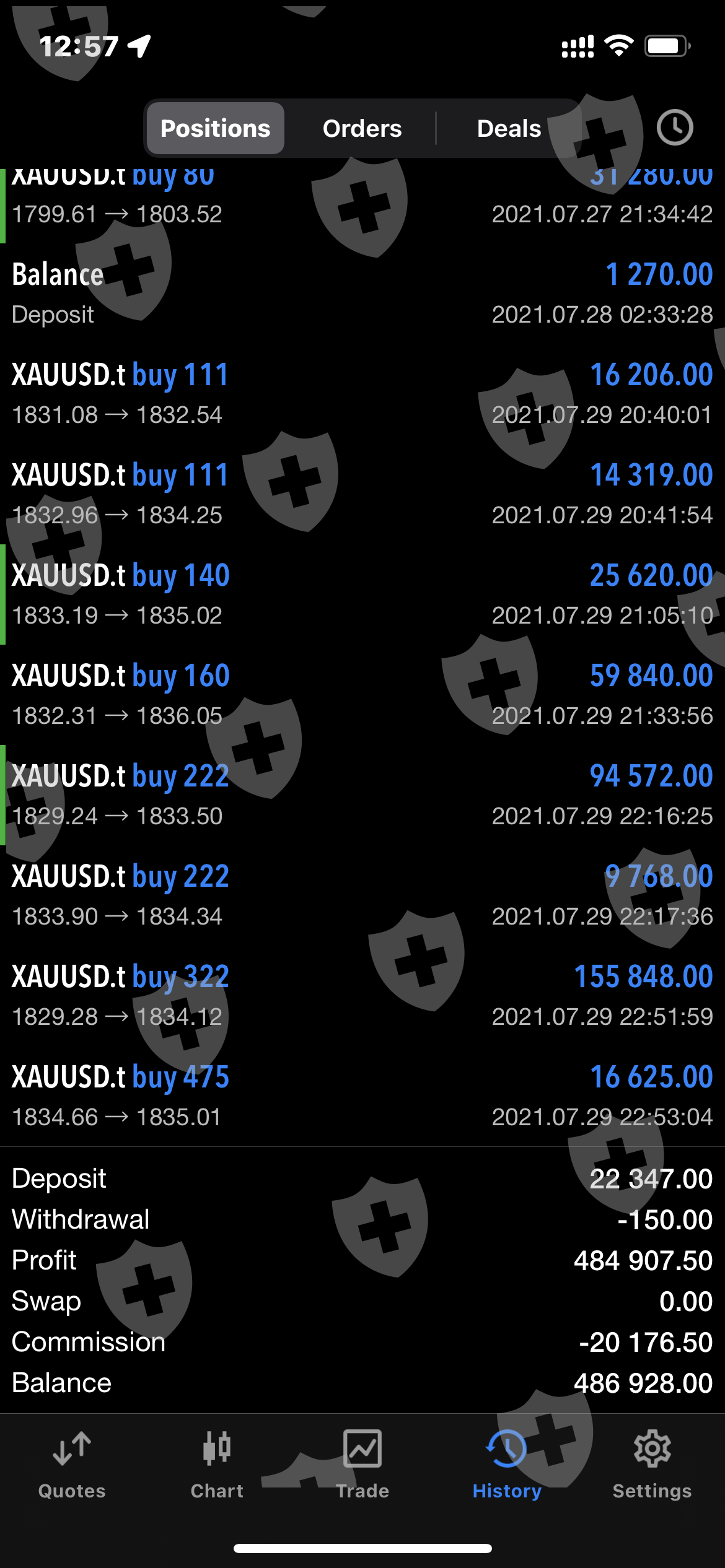Image resolution: width=725 pixels, height=1568 pixels.
Task: Open the buy 111 position with 16 206.00 profit
Action: pos(362,394)
